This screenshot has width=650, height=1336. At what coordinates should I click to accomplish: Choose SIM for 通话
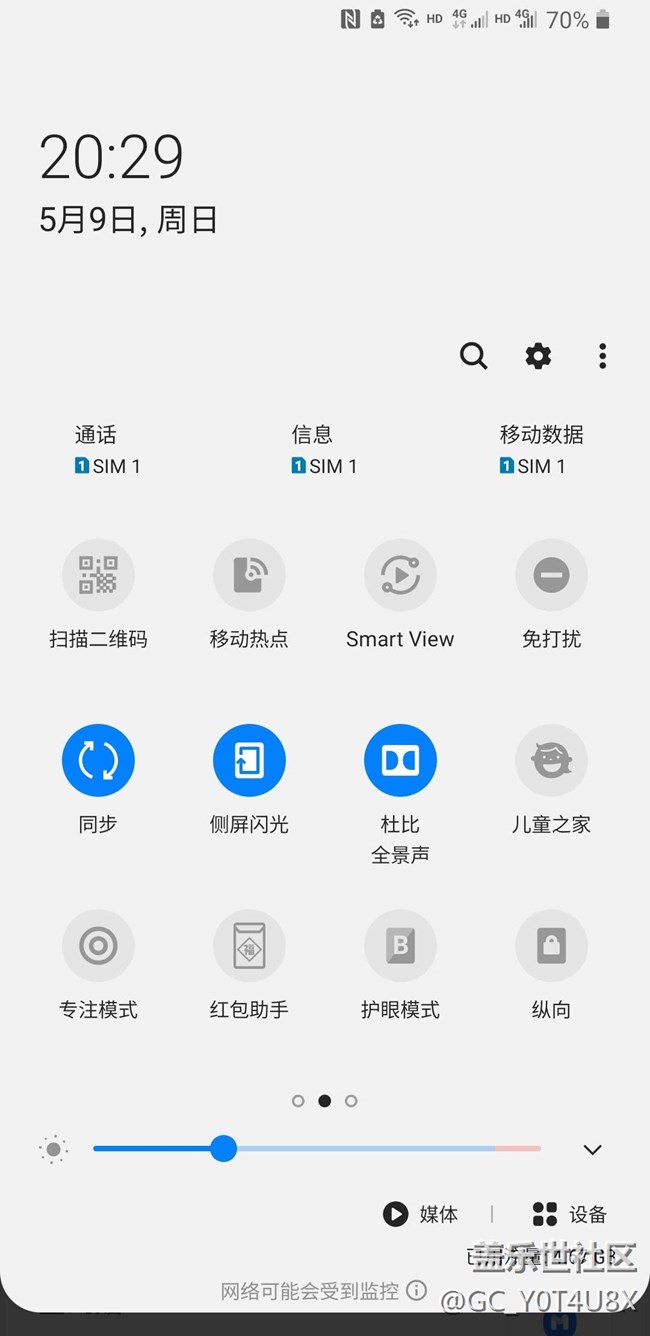(x=107, y=450)
